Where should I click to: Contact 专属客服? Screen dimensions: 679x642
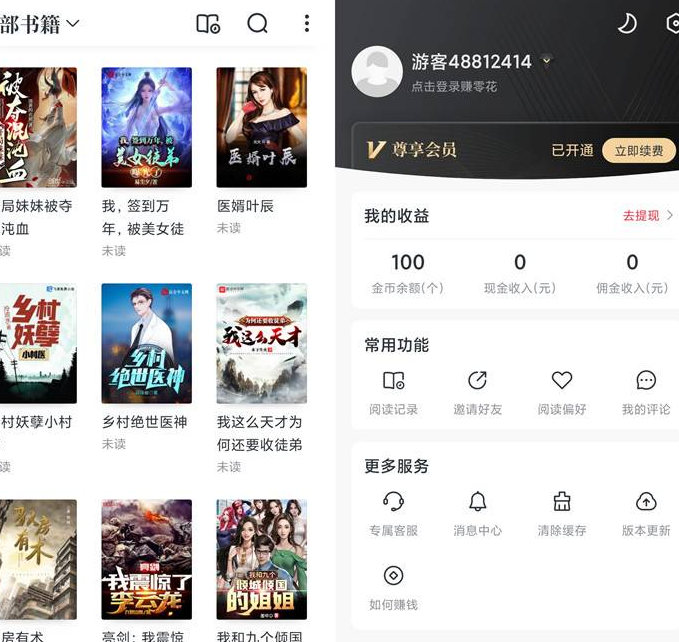tap(393, 513)
